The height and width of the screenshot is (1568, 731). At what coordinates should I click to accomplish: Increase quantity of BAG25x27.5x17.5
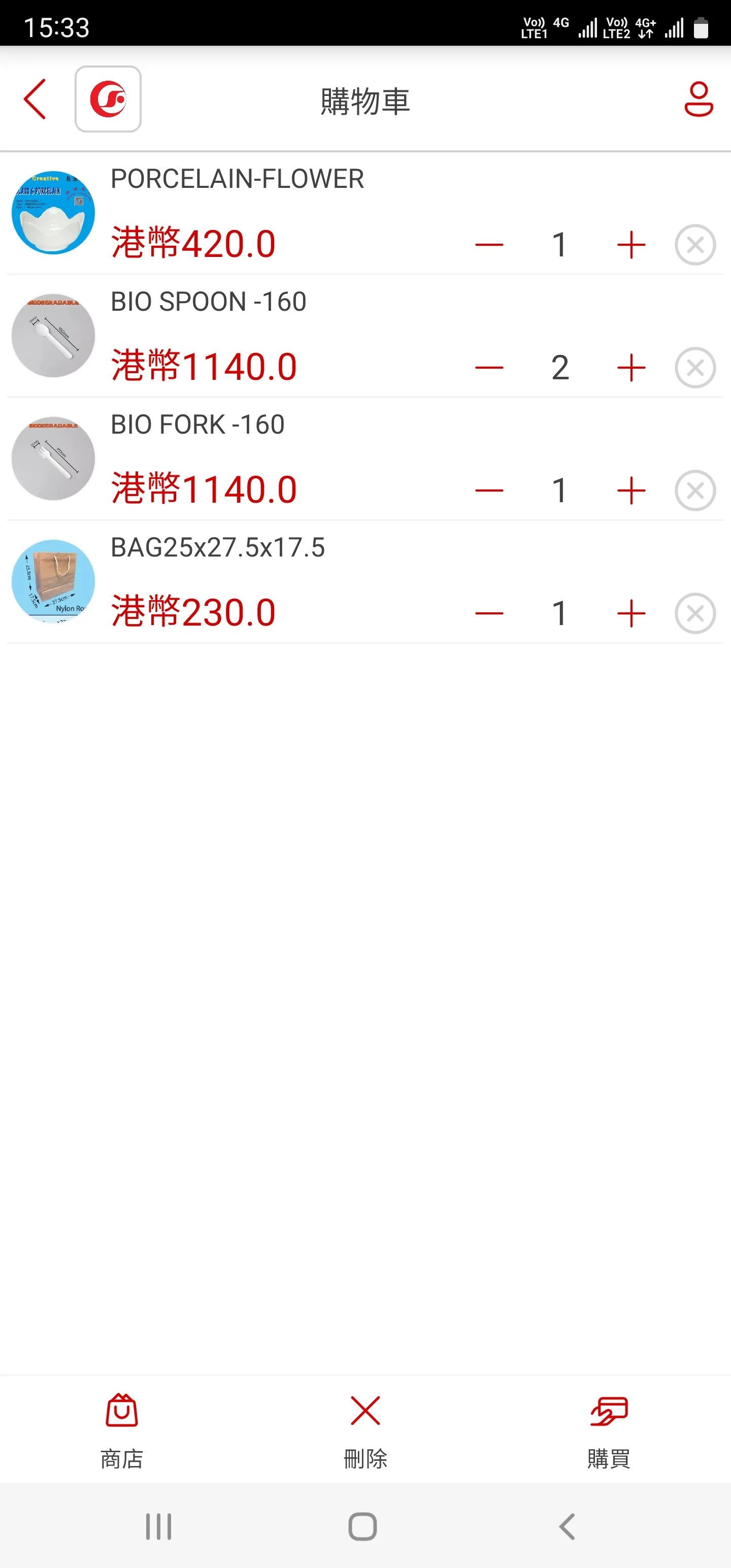tap(630, 613)
